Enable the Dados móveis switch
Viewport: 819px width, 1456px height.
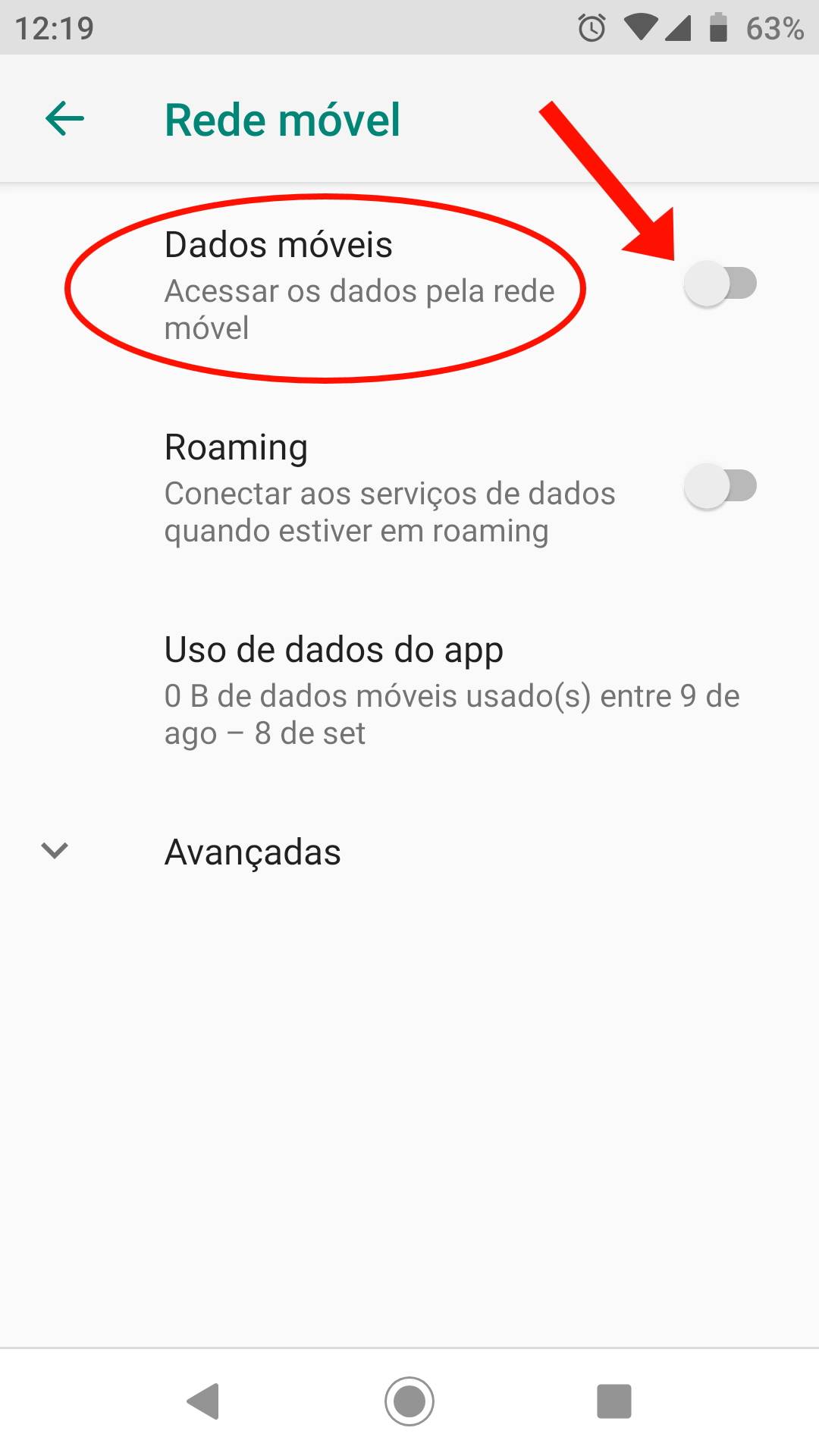click(x=720, y=284)
